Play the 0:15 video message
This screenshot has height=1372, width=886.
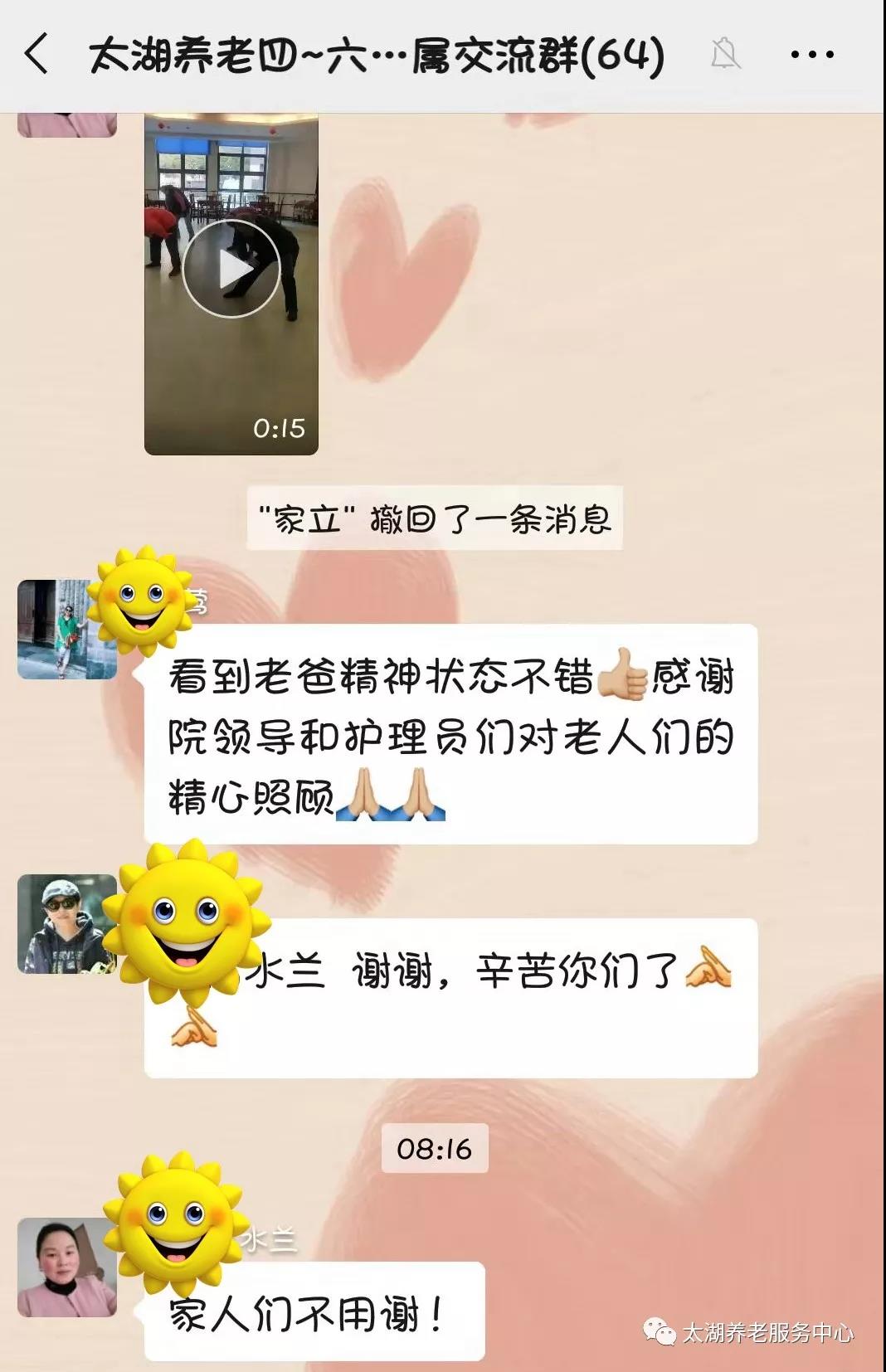(231, 269)
